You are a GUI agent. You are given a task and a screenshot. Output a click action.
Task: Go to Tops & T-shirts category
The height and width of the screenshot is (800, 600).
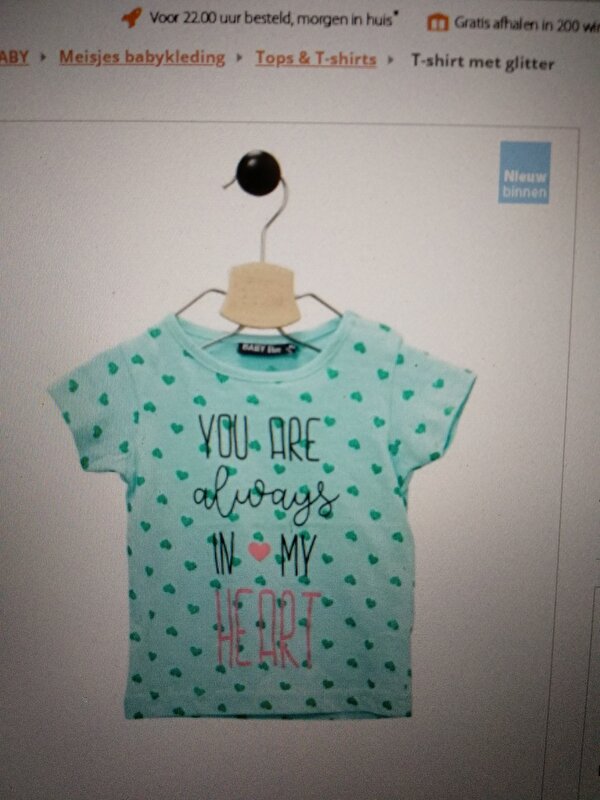315,59
